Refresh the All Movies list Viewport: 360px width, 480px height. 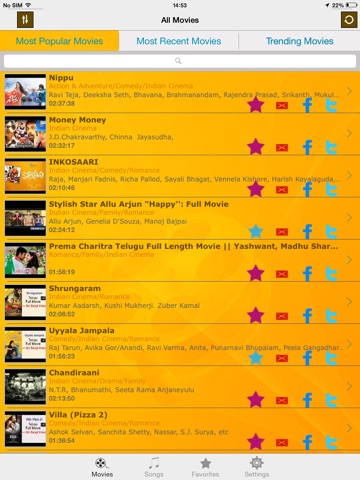coord(349,20)
